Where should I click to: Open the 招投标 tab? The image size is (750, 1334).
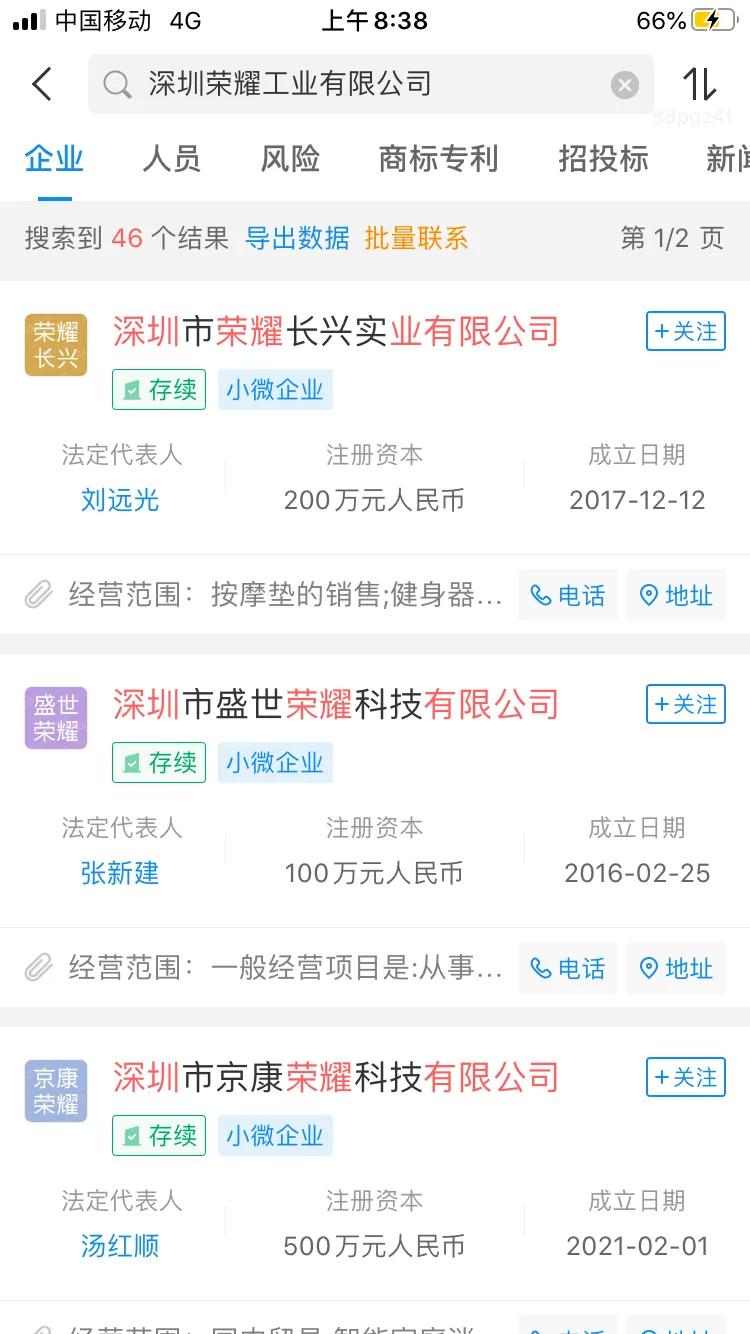tap(604, 159)
